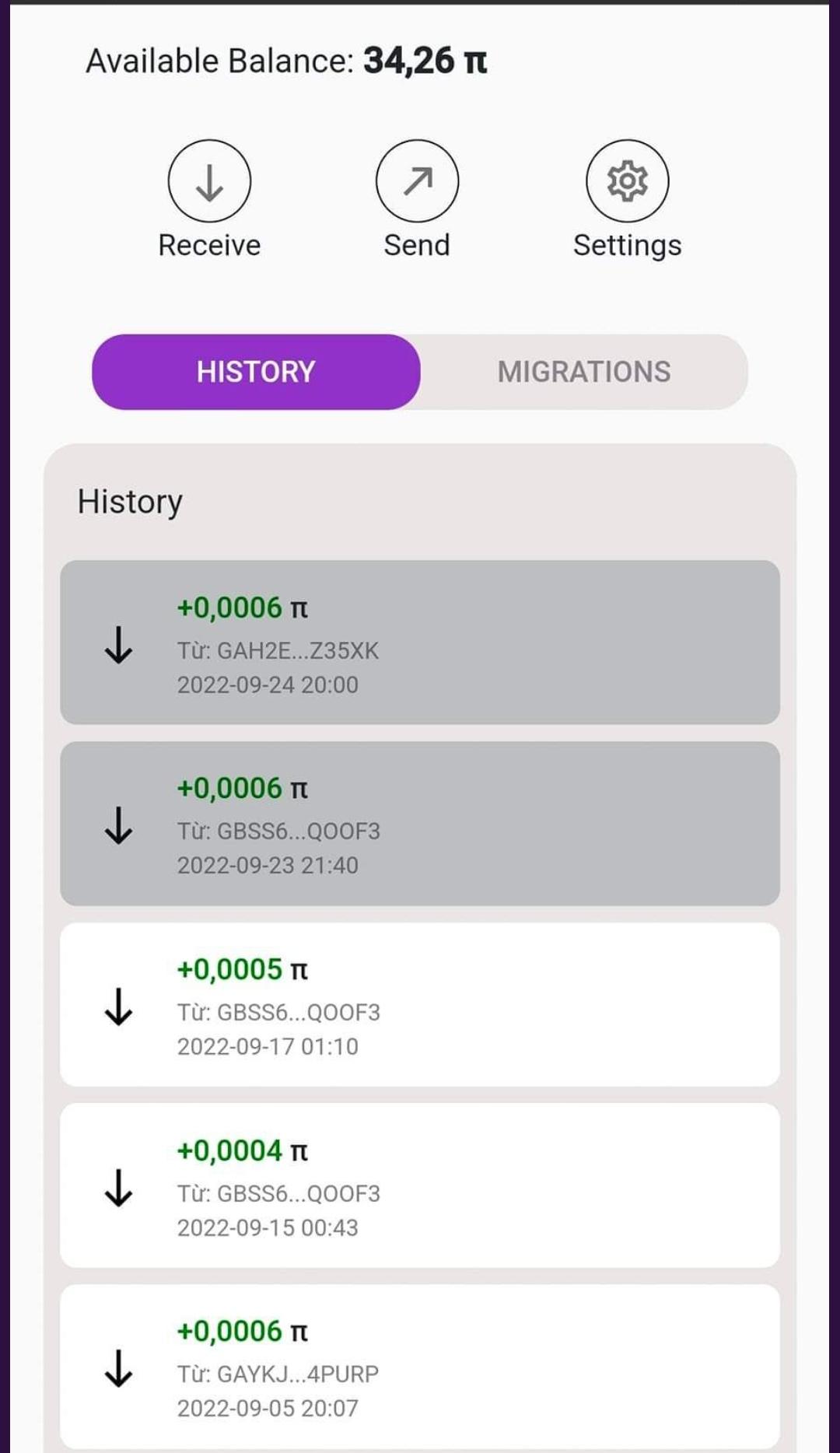840x1453 pixels.
Task: Tap the Receive button
Action: 209,181
